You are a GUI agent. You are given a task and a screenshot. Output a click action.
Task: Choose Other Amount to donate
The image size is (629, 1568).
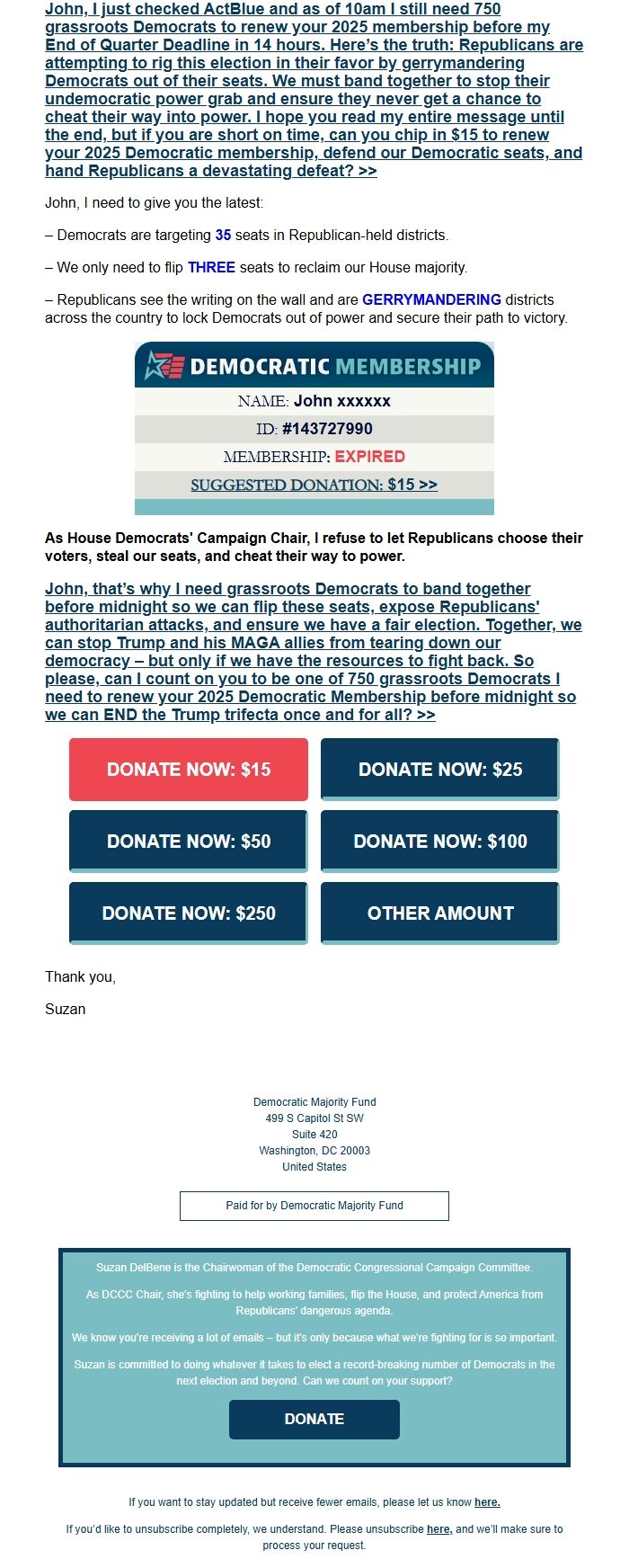[x=439, y=913]
